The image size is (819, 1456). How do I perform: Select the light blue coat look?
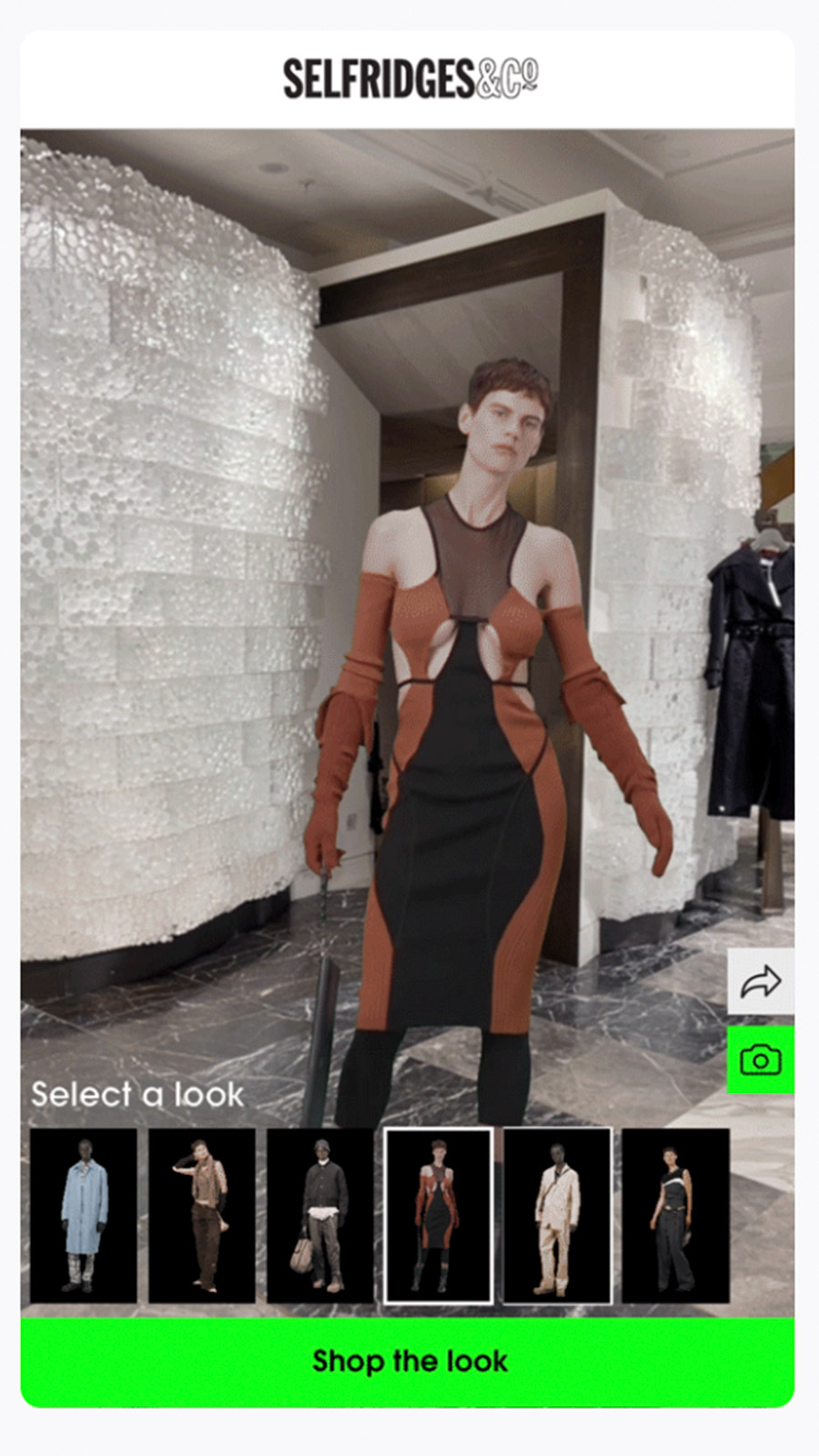tap(84, 1216)
